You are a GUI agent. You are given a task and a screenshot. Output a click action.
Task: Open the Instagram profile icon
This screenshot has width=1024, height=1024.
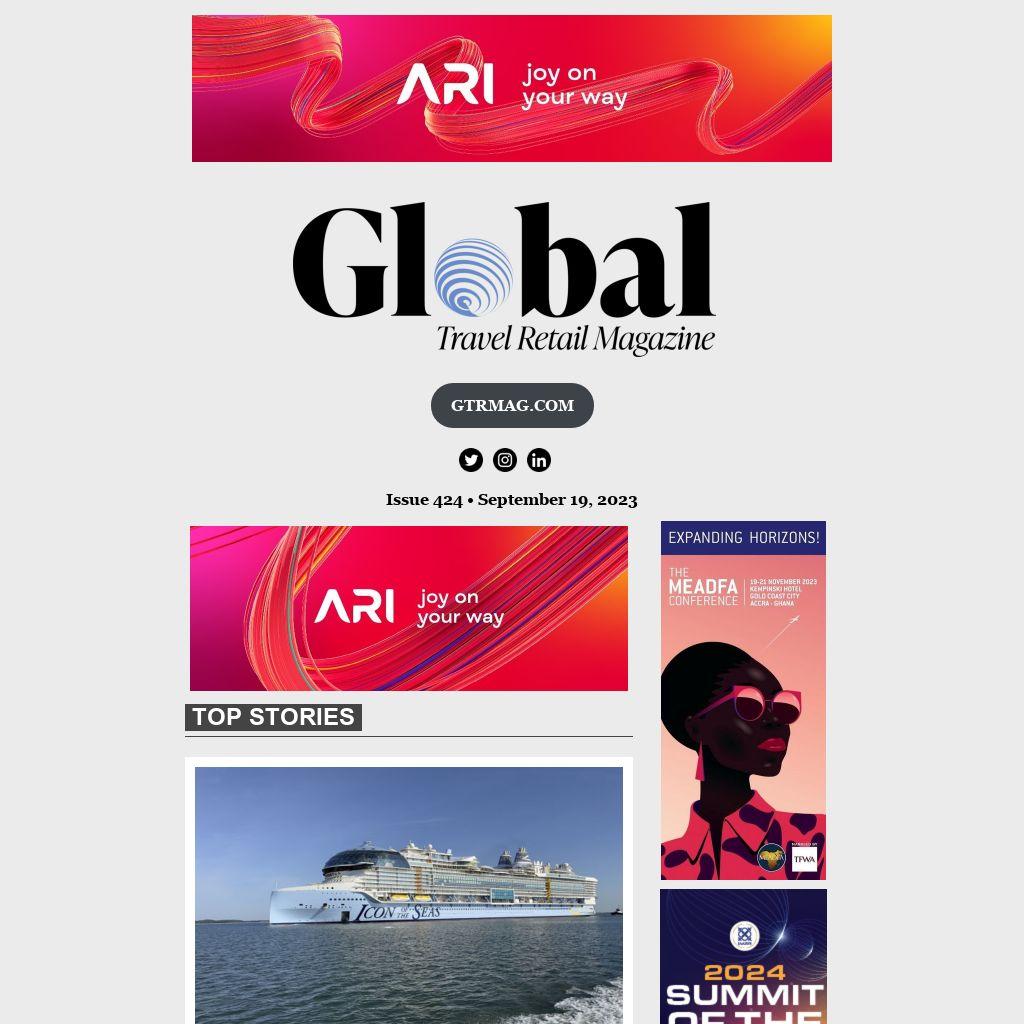tap(505, 460)
